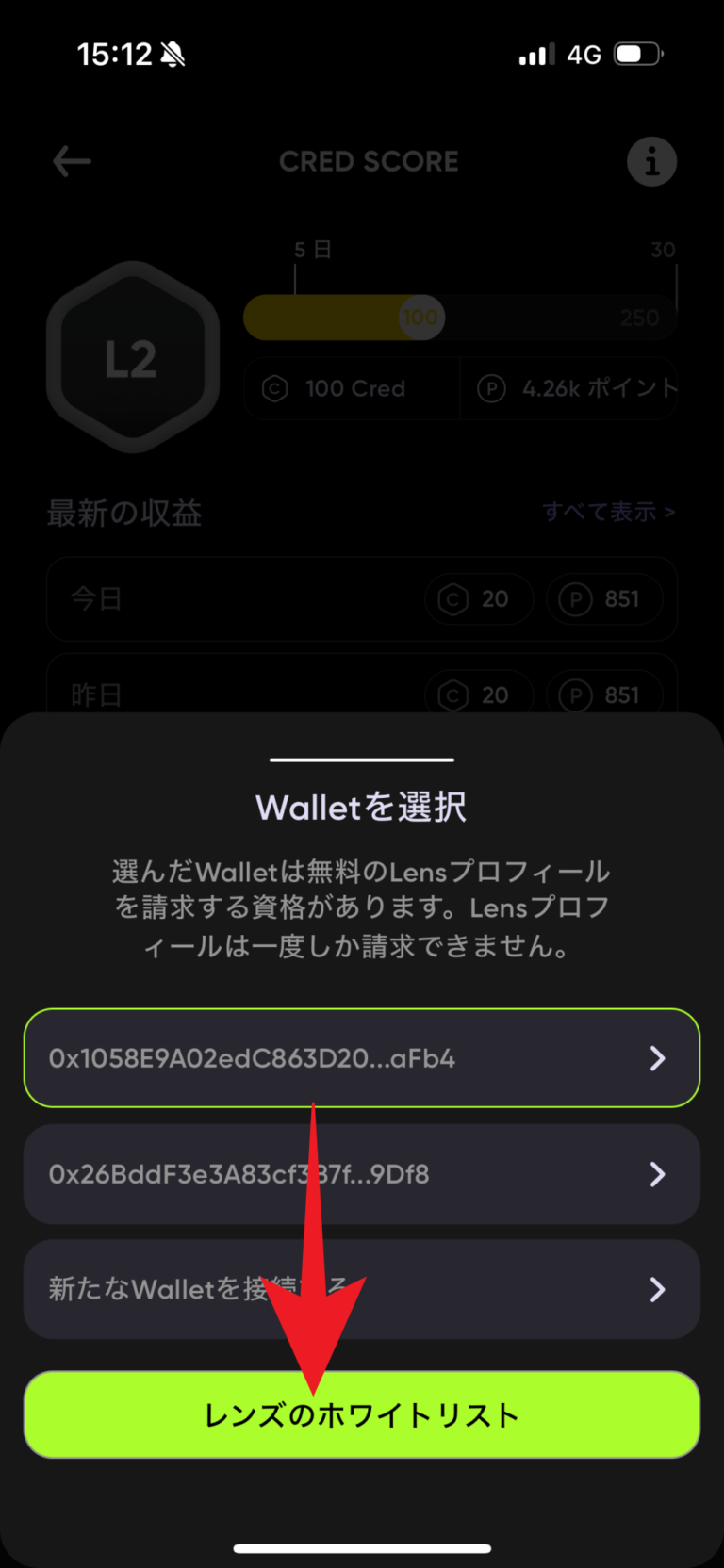
Task: Tap the レンズのホワイトリスト button
Action: (x=361, y=1414)
